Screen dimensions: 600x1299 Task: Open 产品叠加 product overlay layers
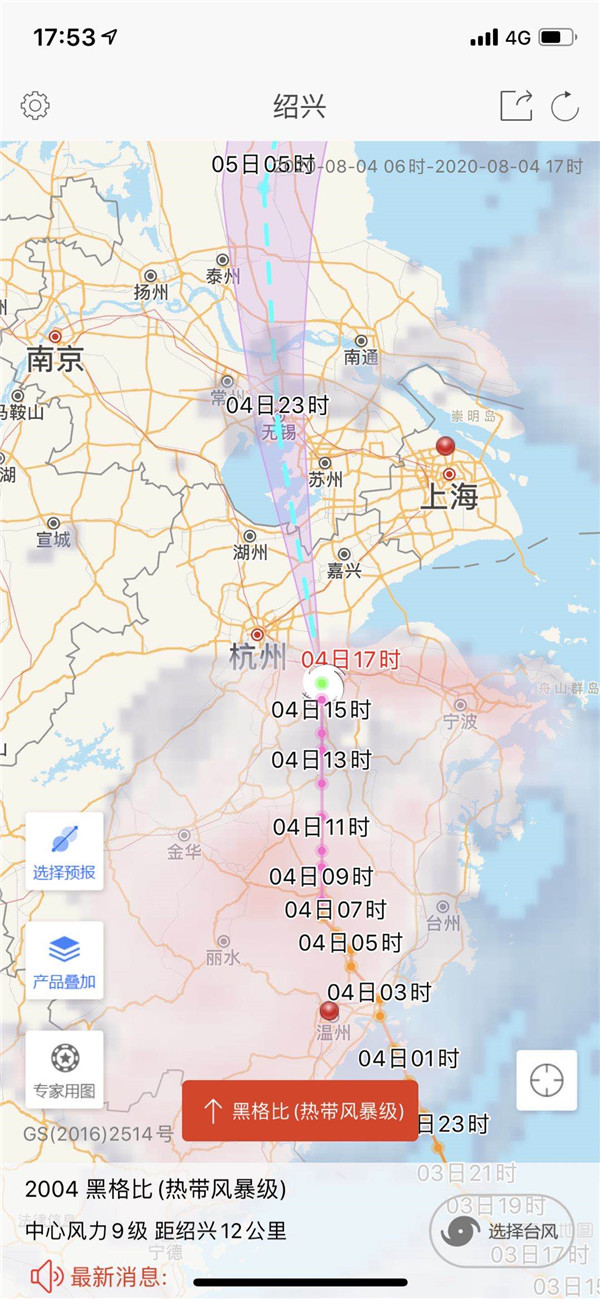point(64,960)
